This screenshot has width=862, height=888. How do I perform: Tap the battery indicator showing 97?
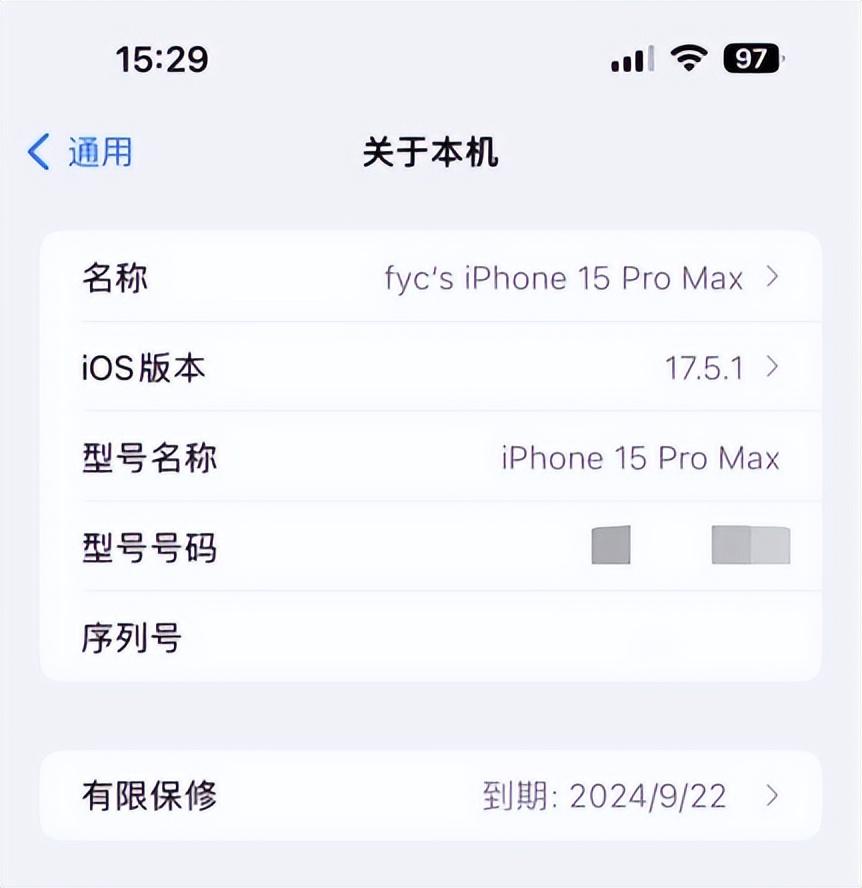(x=751, y=60)
